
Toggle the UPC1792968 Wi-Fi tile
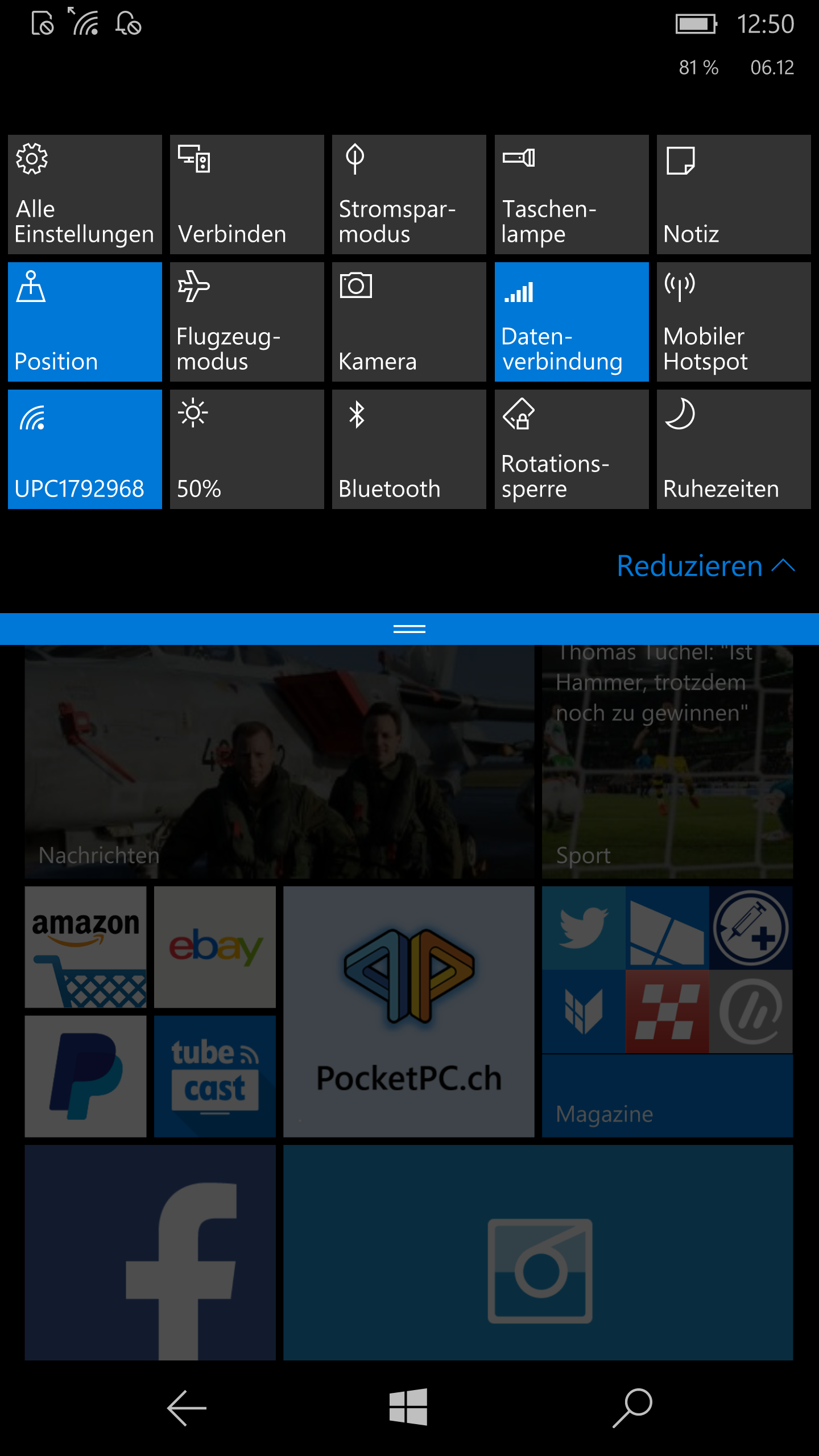(x=85, y=449)
